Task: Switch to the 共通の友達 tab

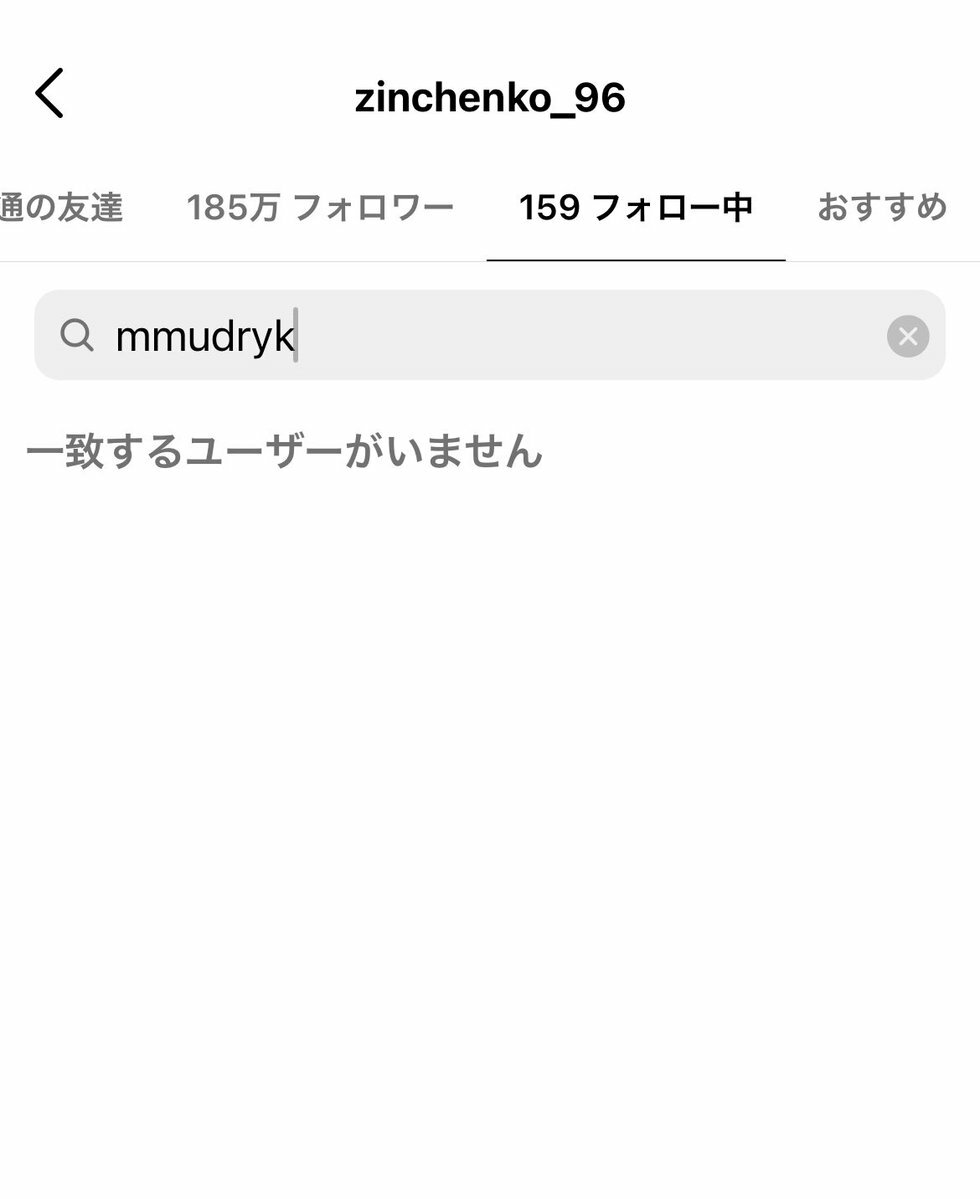Action: point(62,208)
